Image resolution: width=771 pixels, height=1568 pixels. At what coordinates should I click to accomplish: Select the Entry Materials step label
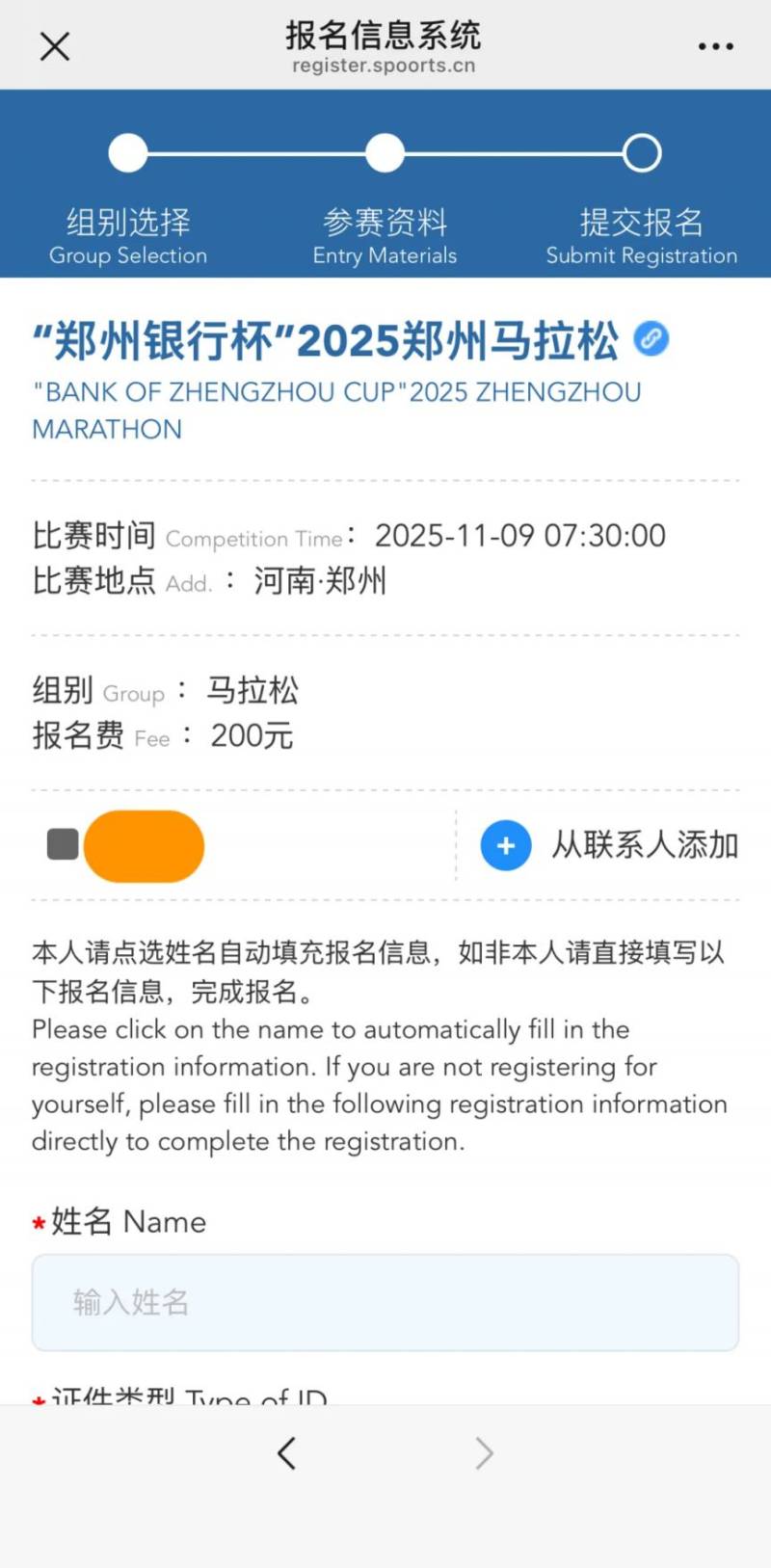[385, 236]
